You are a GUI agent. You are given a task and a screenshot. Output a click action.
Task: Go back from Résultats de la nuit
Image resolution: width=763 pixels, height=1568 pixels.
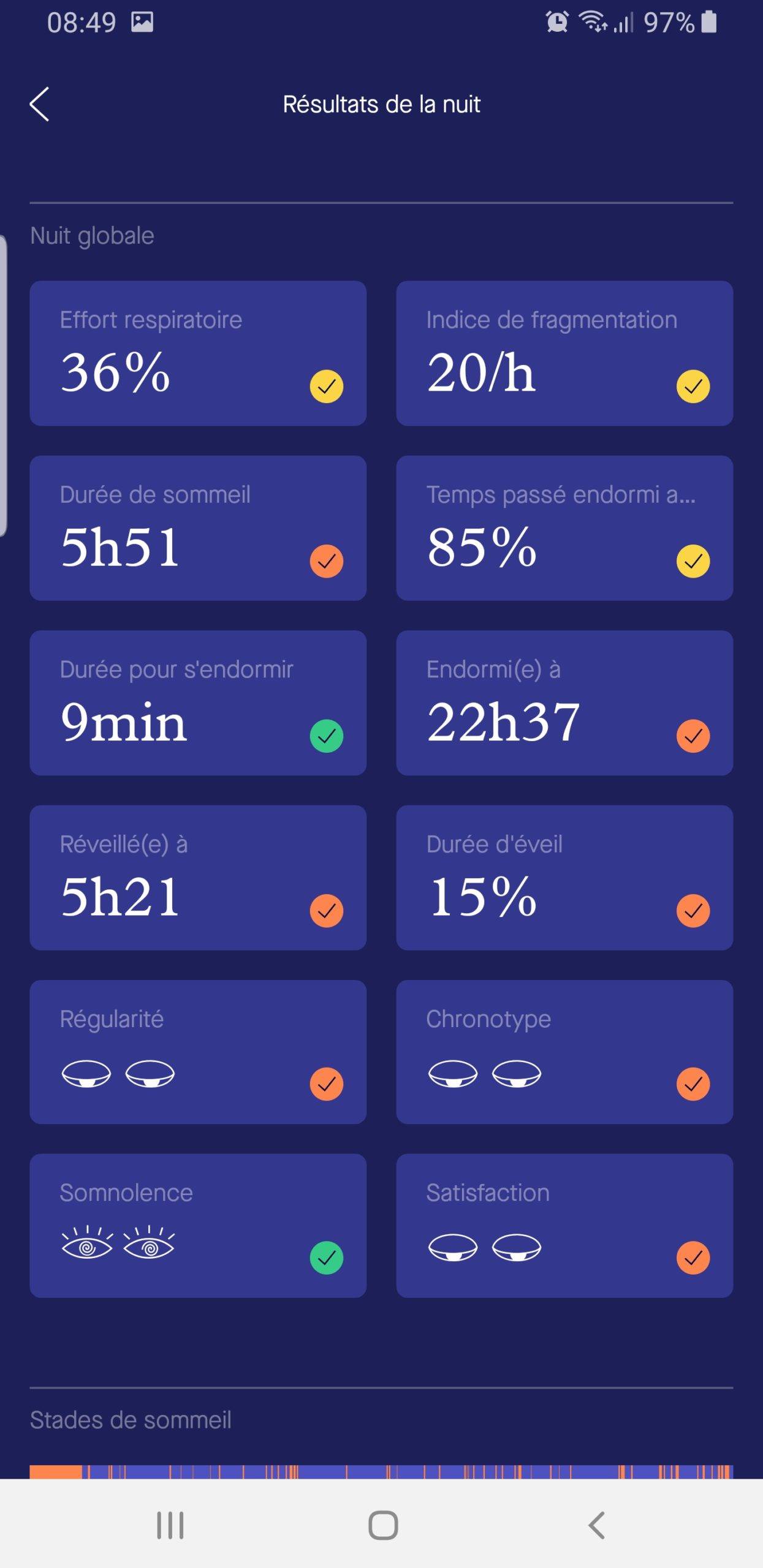click(40, 104)
